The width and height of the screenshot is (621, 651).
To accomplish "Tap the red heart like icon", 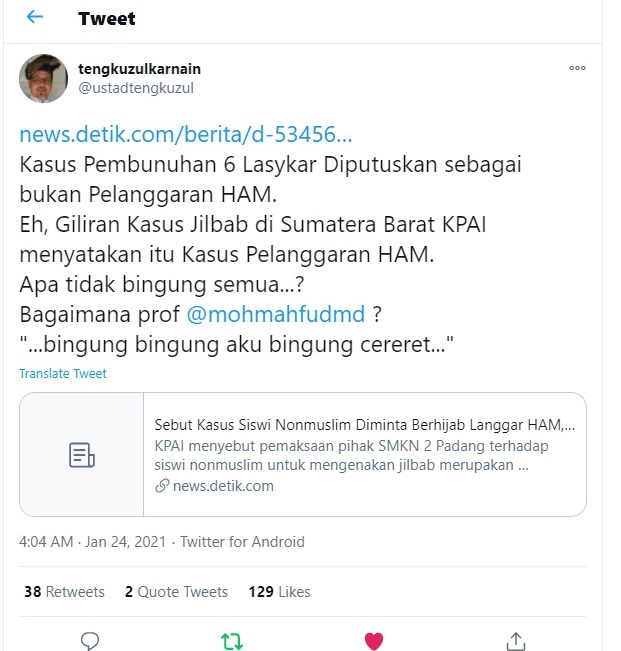I will 374,639.
